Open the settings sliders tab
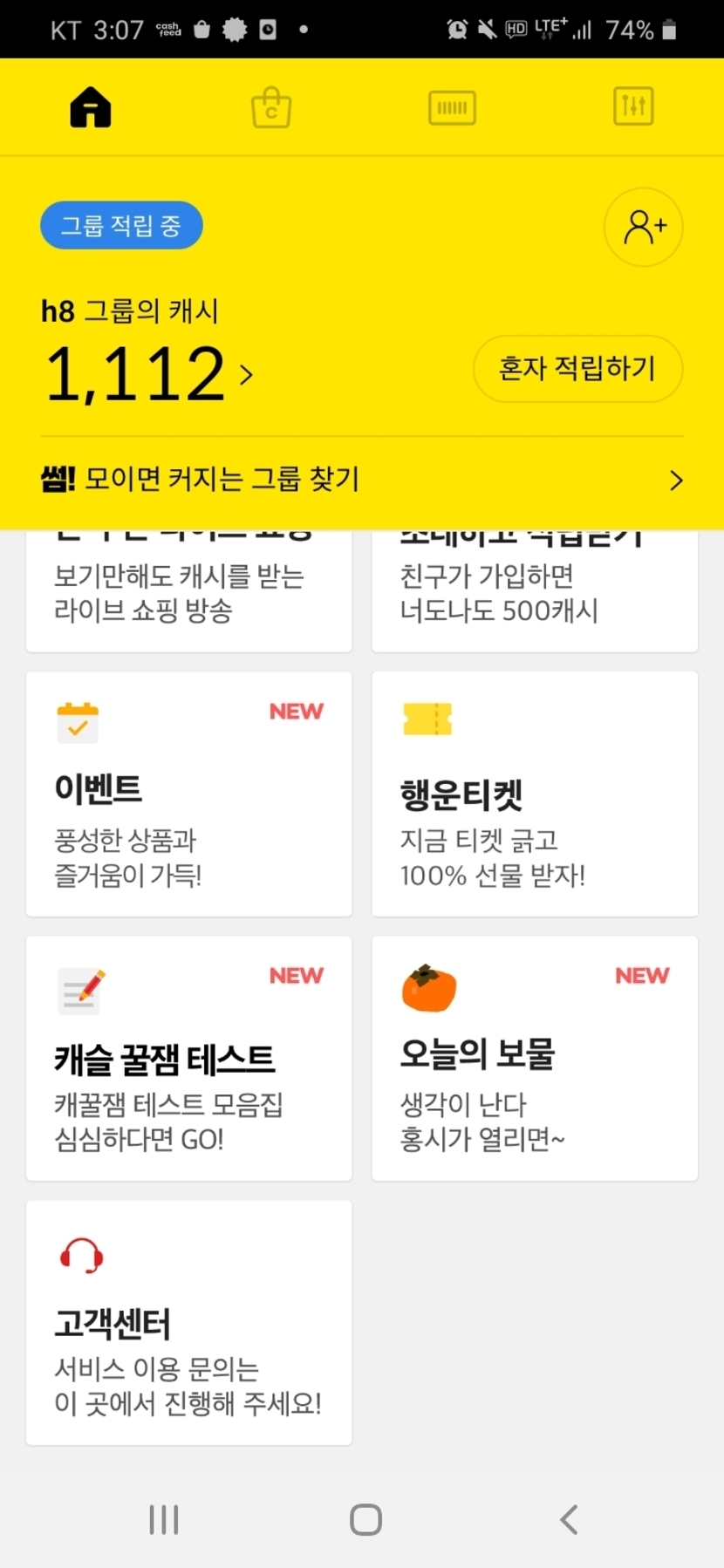Image resolution: width=724 pixels, height=1568 pixels. [633, 107]
